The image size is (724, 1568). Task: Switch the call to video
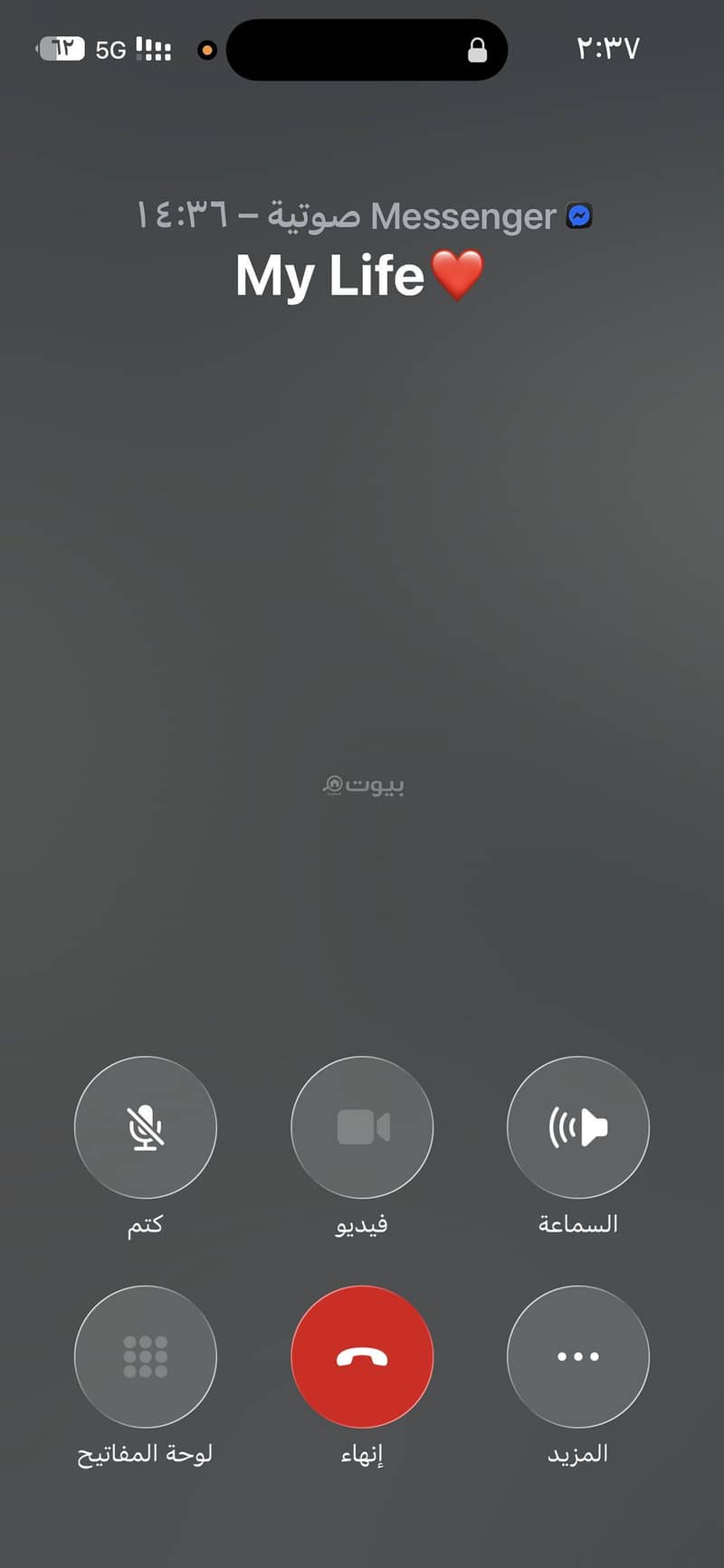(362, 1127)
